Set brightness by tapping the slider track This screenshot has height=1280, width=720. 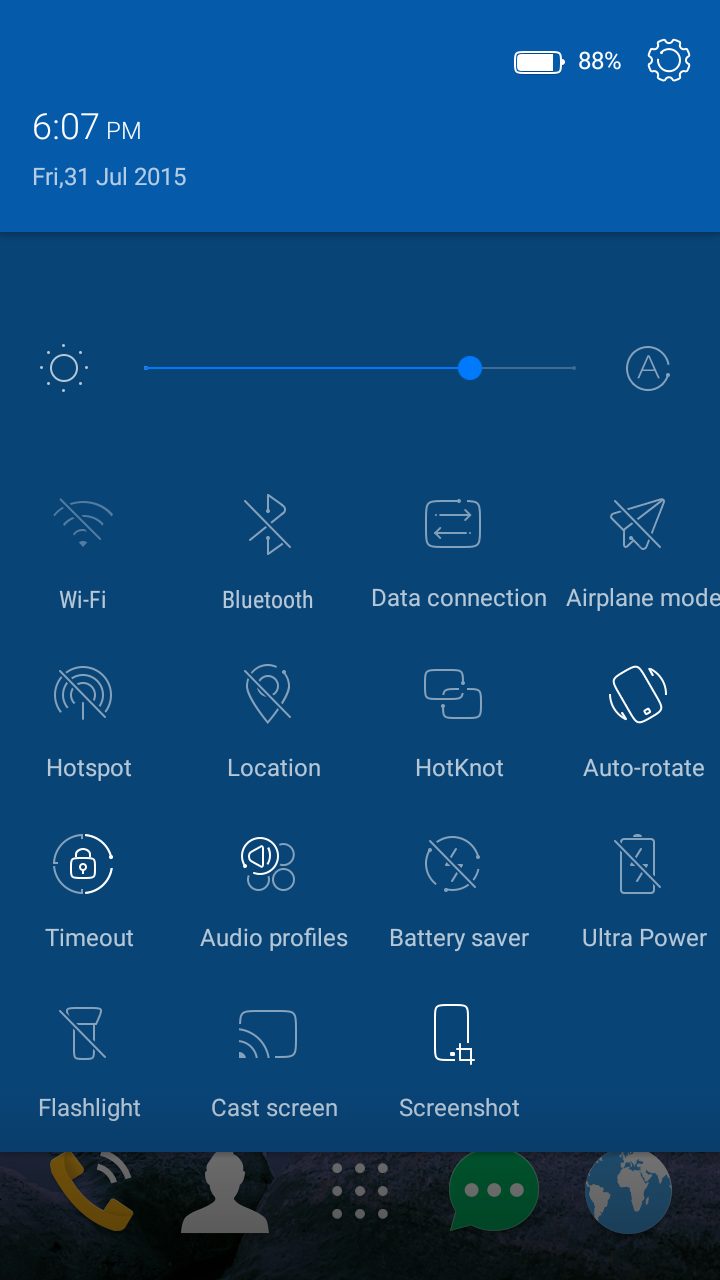point(360,368)
